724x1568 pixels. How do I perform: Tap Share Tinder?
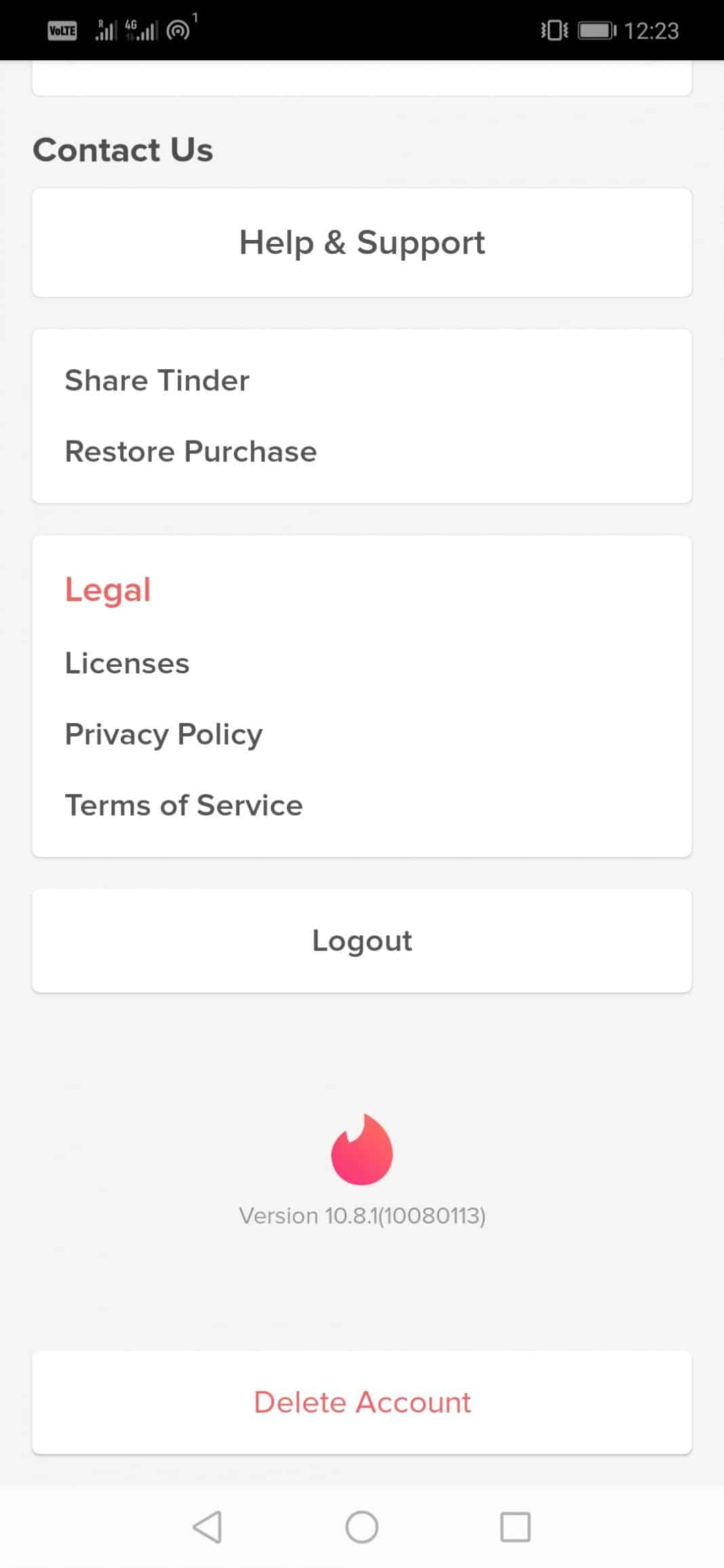coord(157,380)
